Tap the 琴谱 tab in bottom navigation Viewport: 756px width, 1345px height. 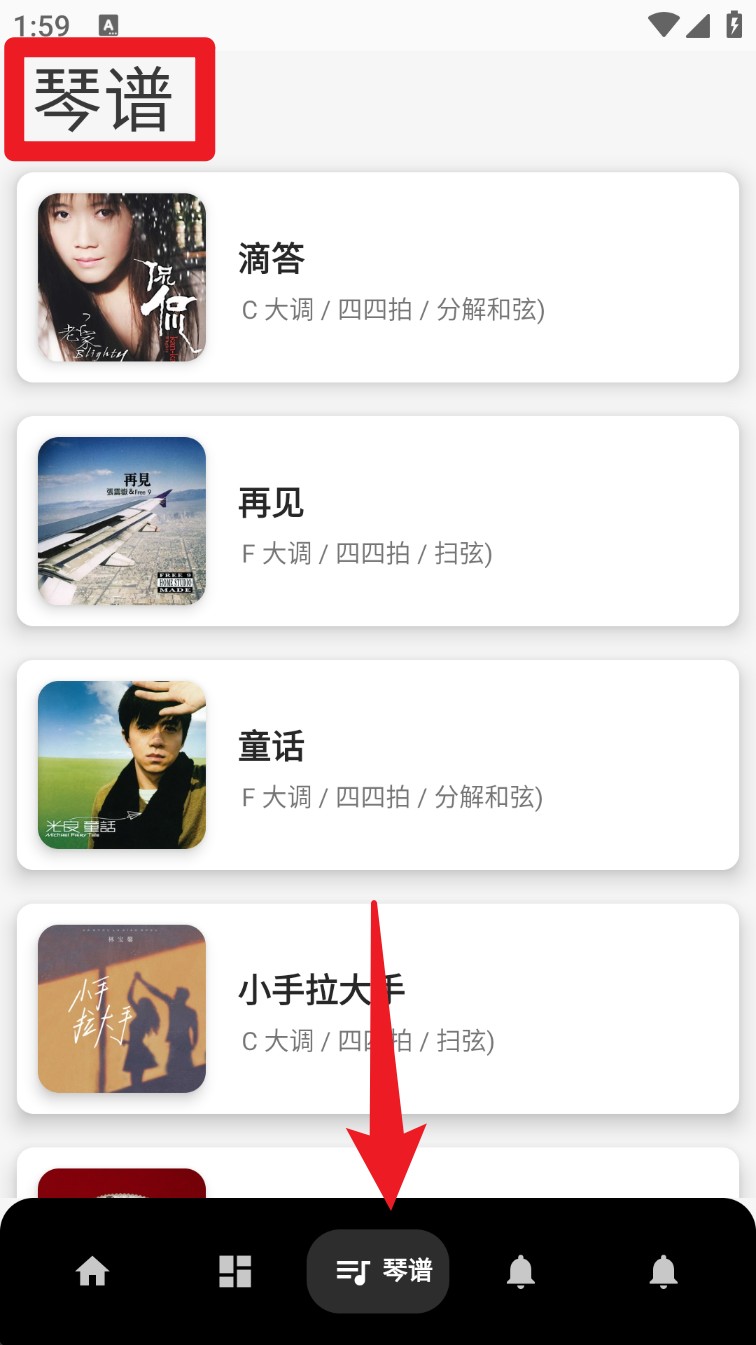coord(378,1271)
